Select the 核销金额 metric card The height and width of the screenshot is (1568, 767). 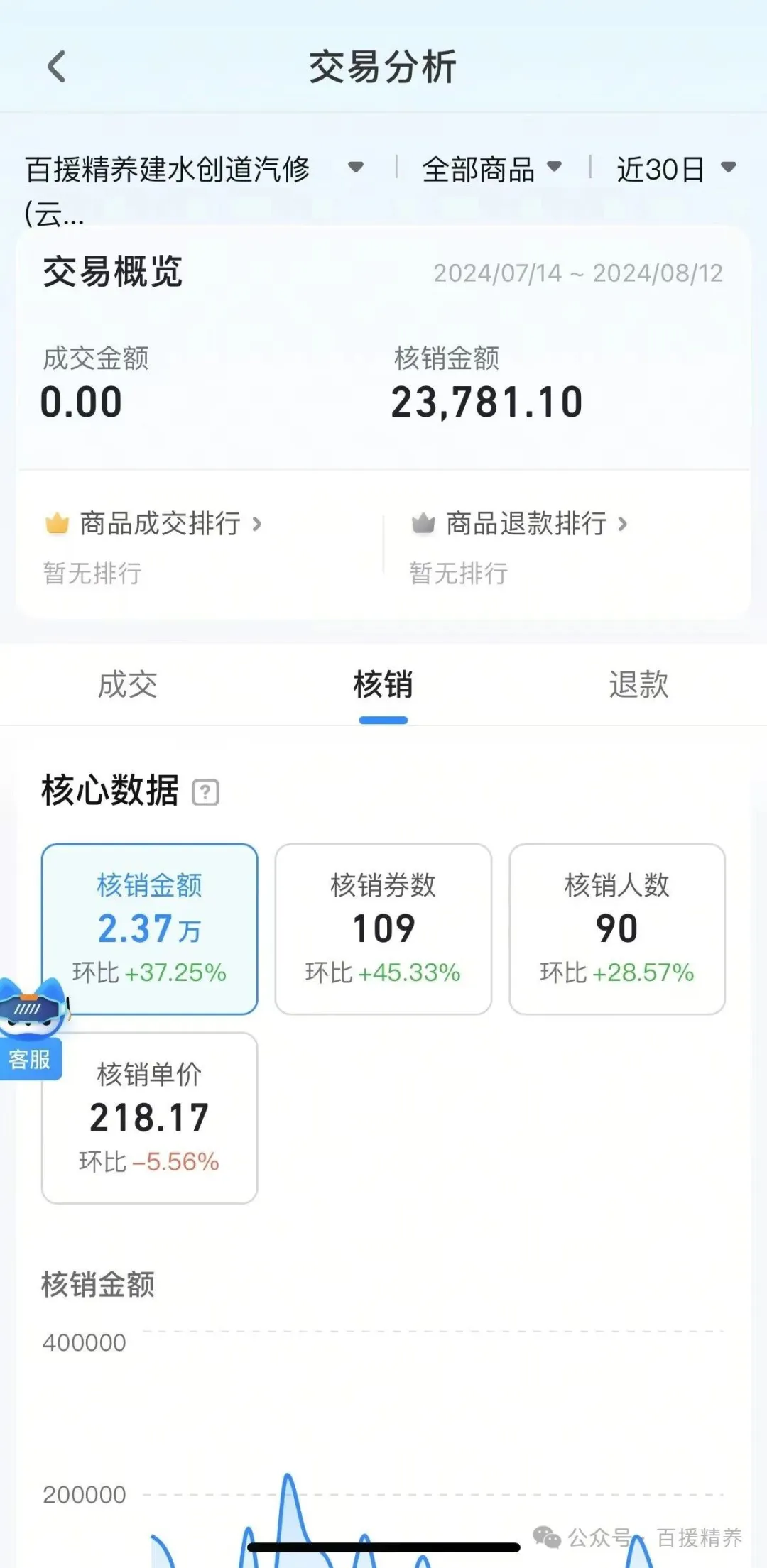(150, 929)
